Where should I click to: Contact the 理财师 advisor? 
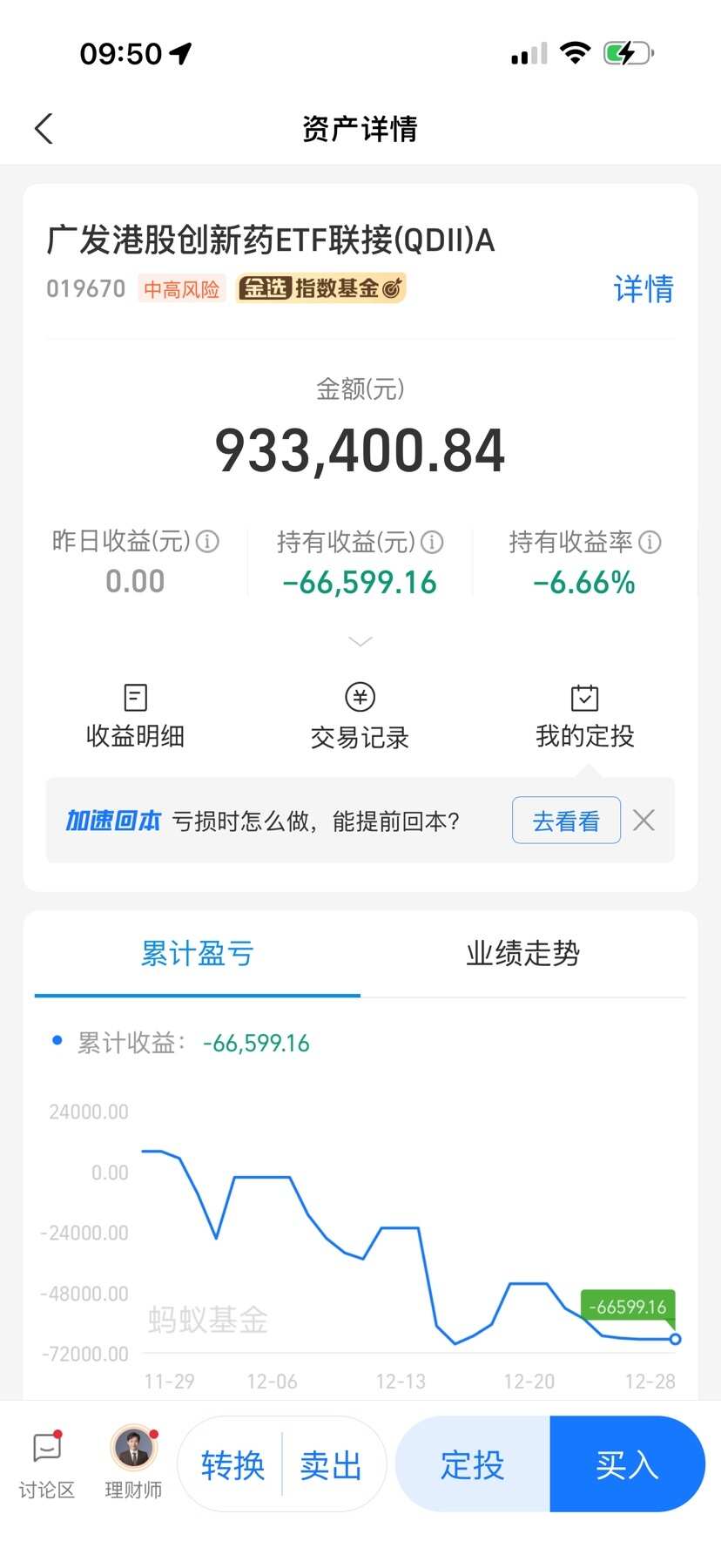coord(133,1463)
